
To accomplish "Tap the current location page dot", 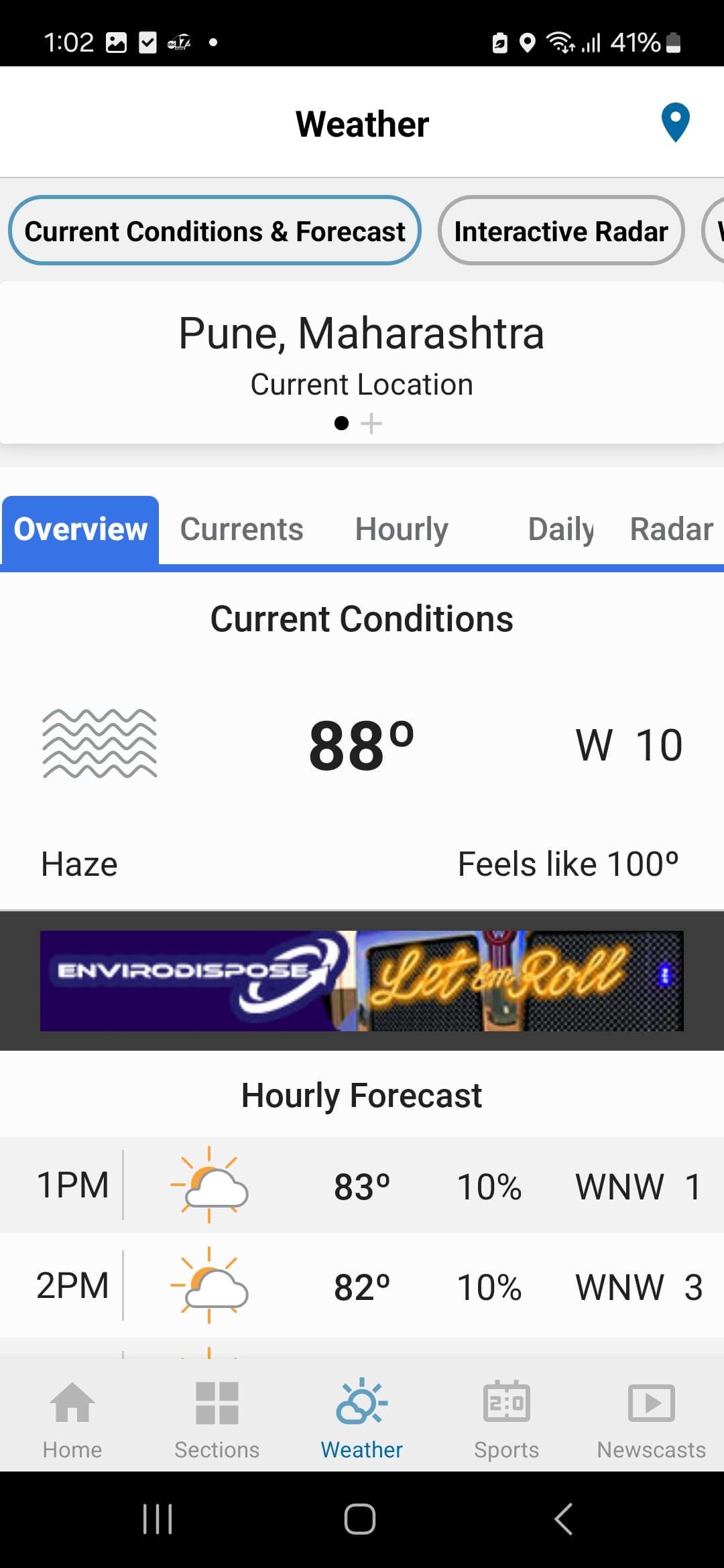I will pyautogui.click(x=342, y=423).
